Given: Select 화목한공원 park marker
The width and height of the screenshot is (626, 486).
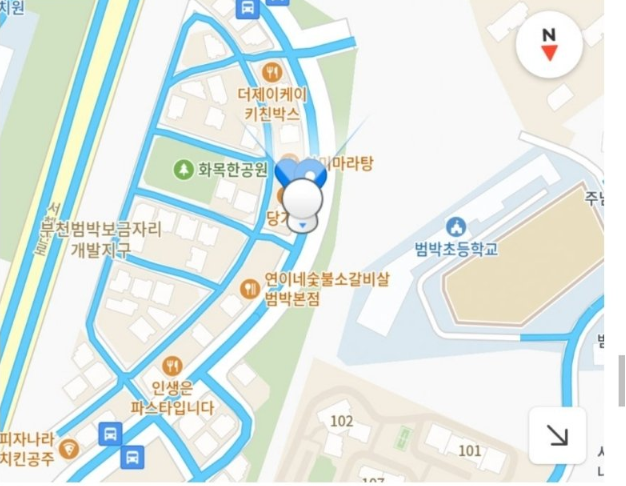Looking at the screenshot, I should [x=183, y=169].
